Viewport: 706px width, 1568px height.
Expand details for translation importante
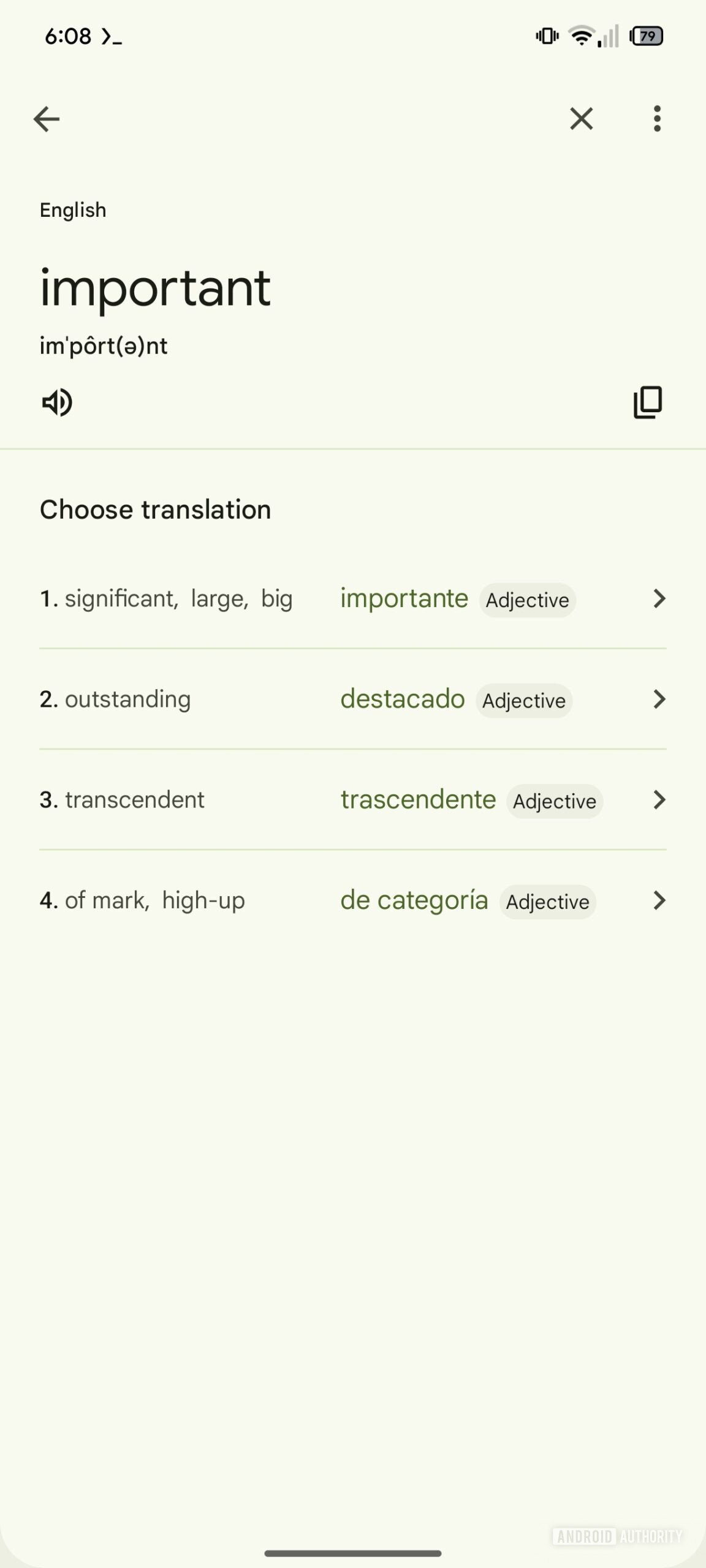[x=659, y=599]
